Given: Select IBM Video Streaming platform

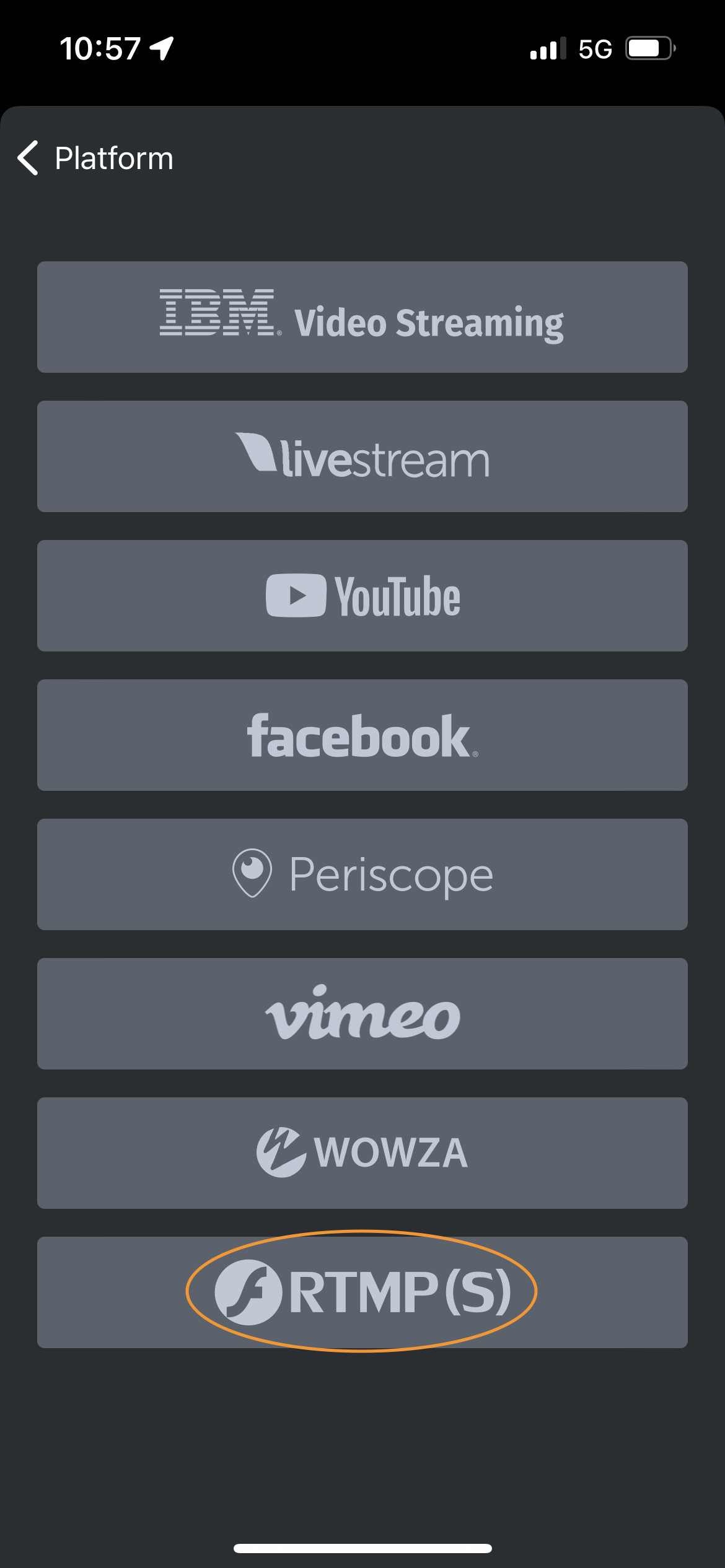Looking at the screenshot, I should tap(362, 317).
